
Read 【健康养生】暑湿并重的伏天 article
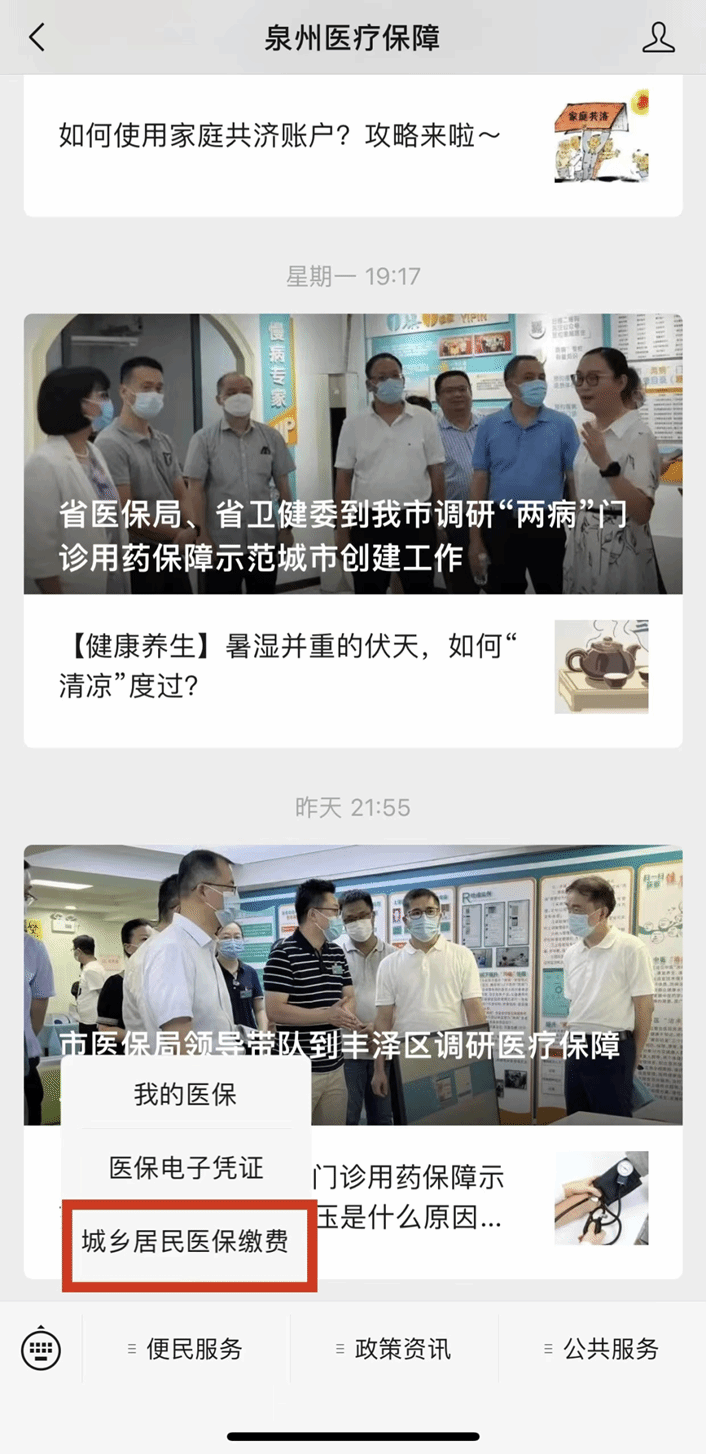[290, 666]
